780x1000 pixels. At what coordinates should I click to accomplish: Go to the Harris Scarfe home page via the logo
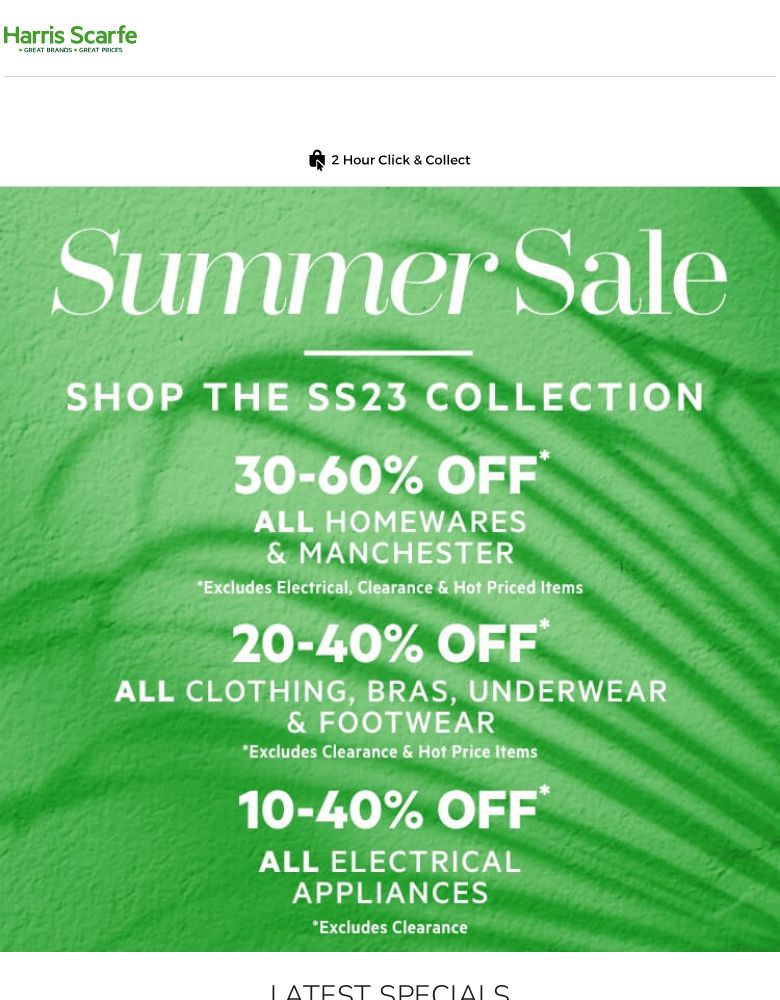(x=70, y=39)
